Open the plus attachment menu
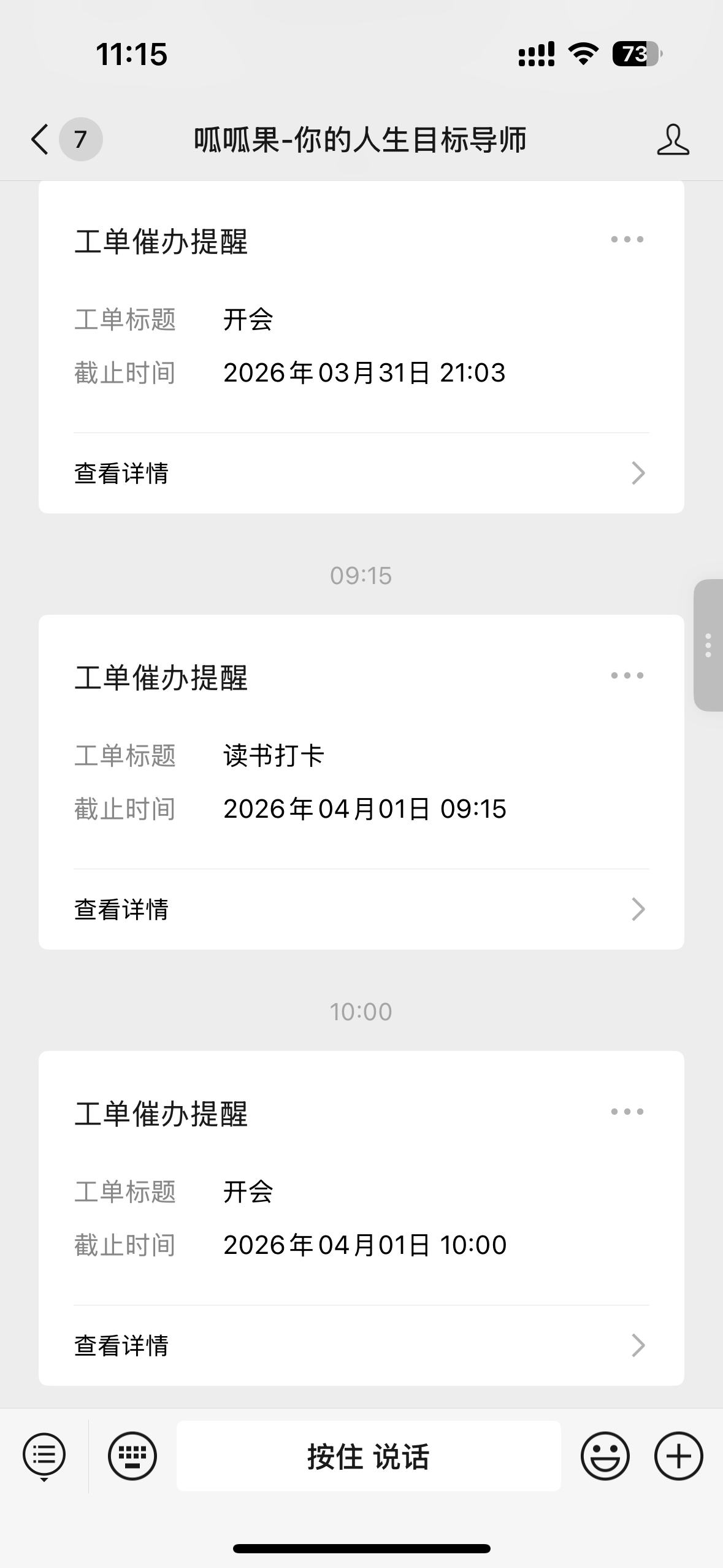Screen dimensions: 723x1568 point(678,1455)
